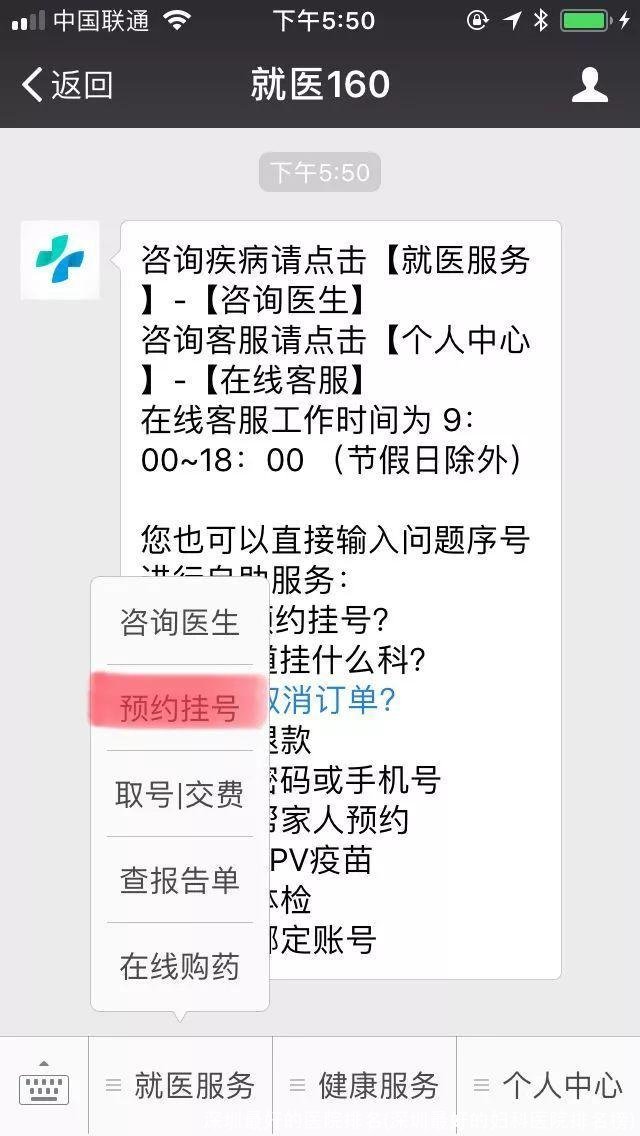Switch to keyboard input mode
The height and width of the screenshot is (1136, 640).
point(44,1085)
